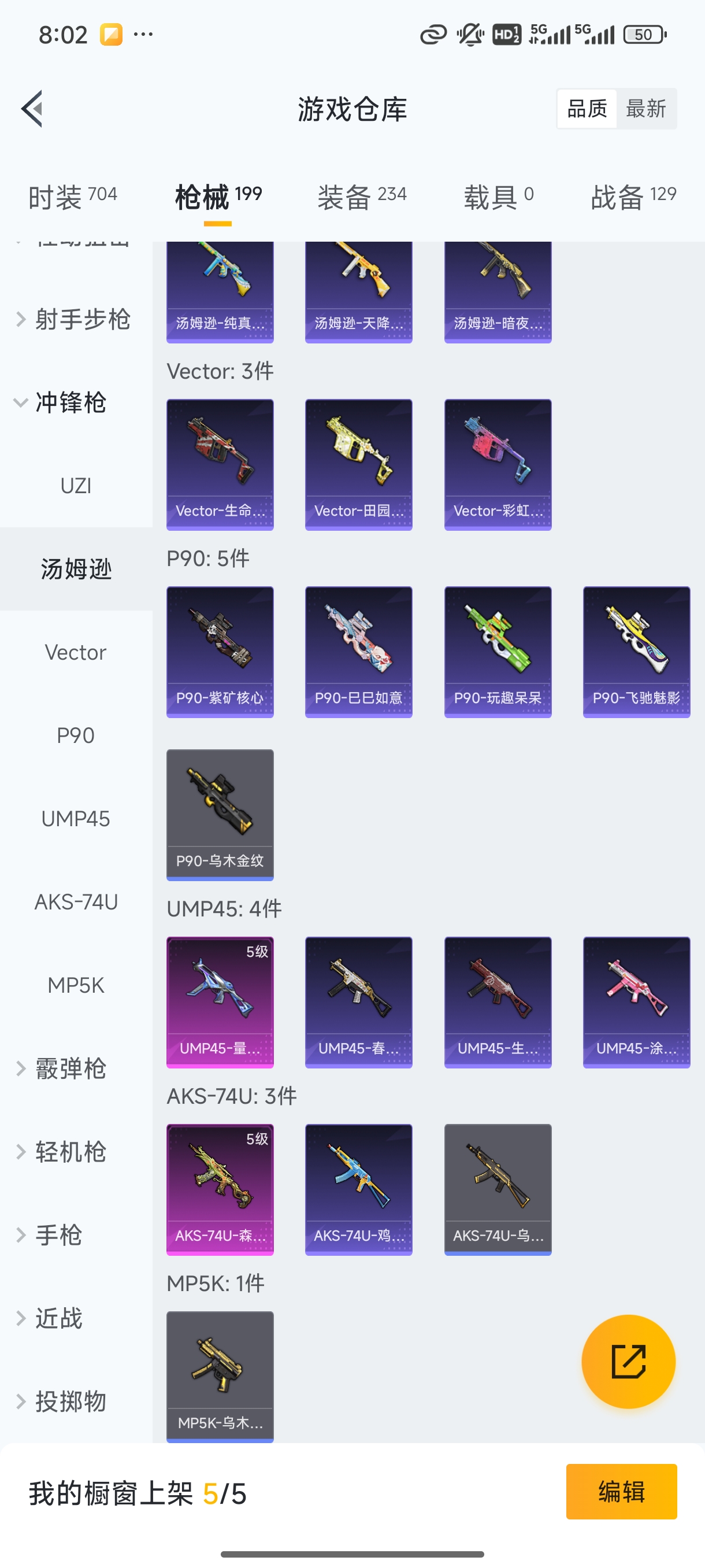View the MP5K-乌木 skin
Viewport: 705px width, 1568px height.
tap(220, 1377)
